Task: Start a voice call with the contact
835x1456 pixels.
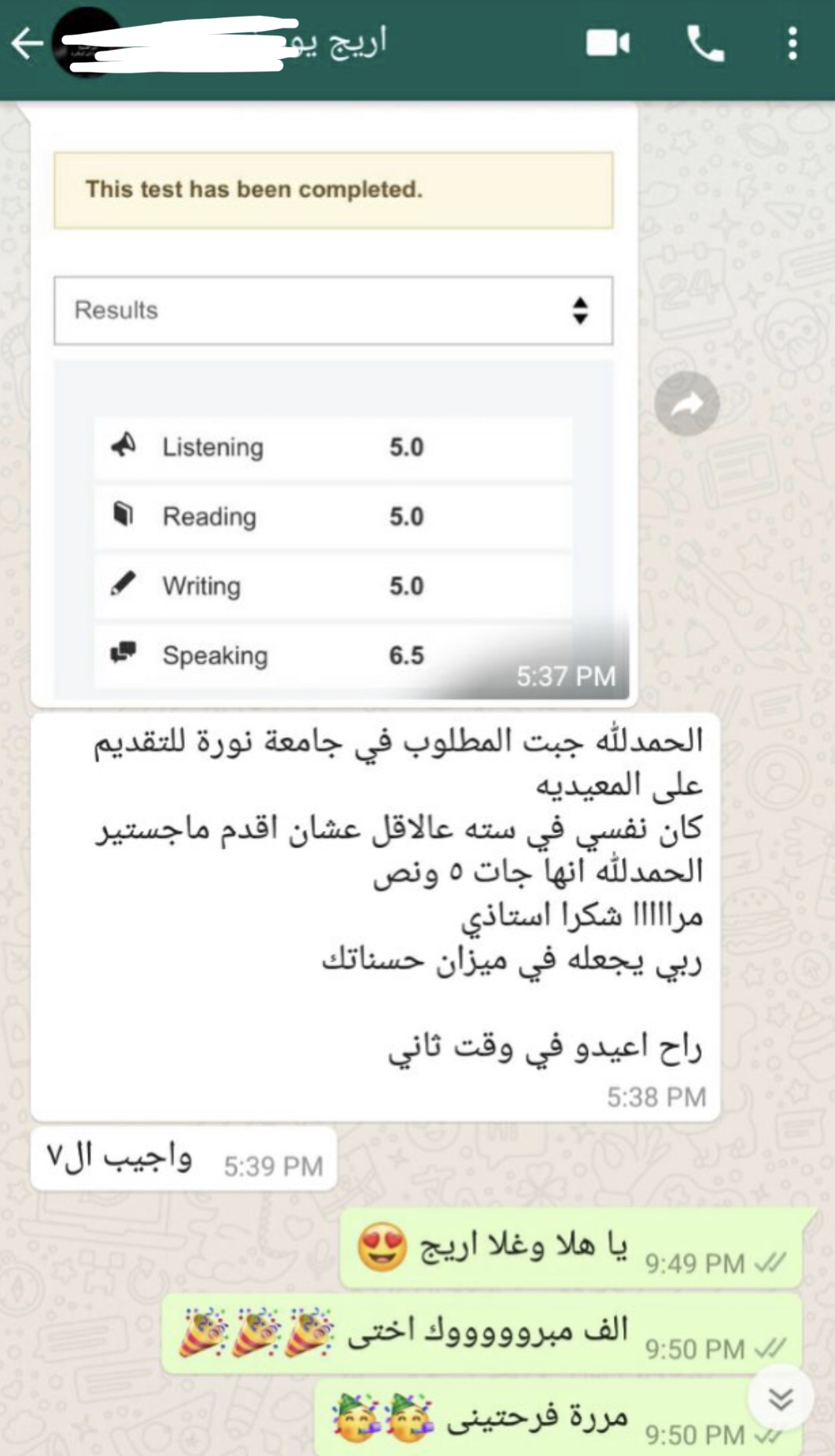Action: 705,43
